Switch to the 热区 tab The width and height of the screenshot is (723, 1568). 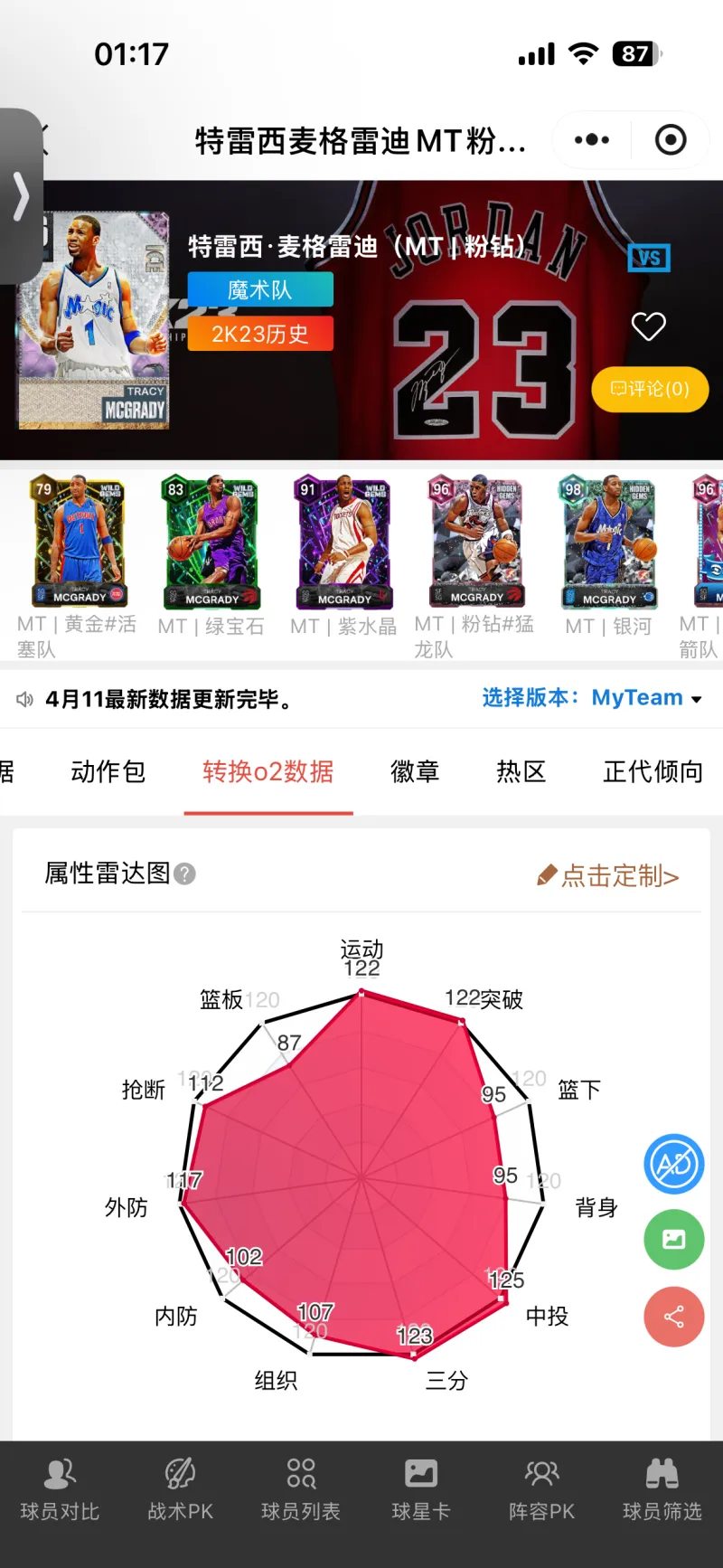point(521,771)
